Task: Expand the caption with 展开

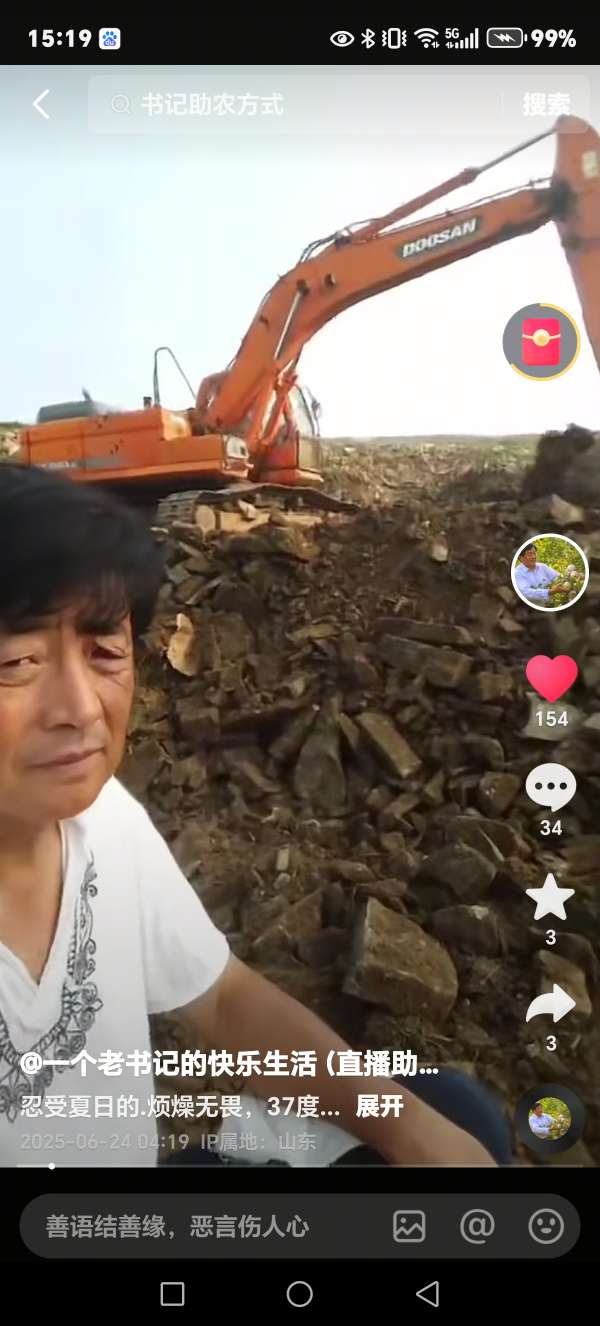Action: point(380,1107)
